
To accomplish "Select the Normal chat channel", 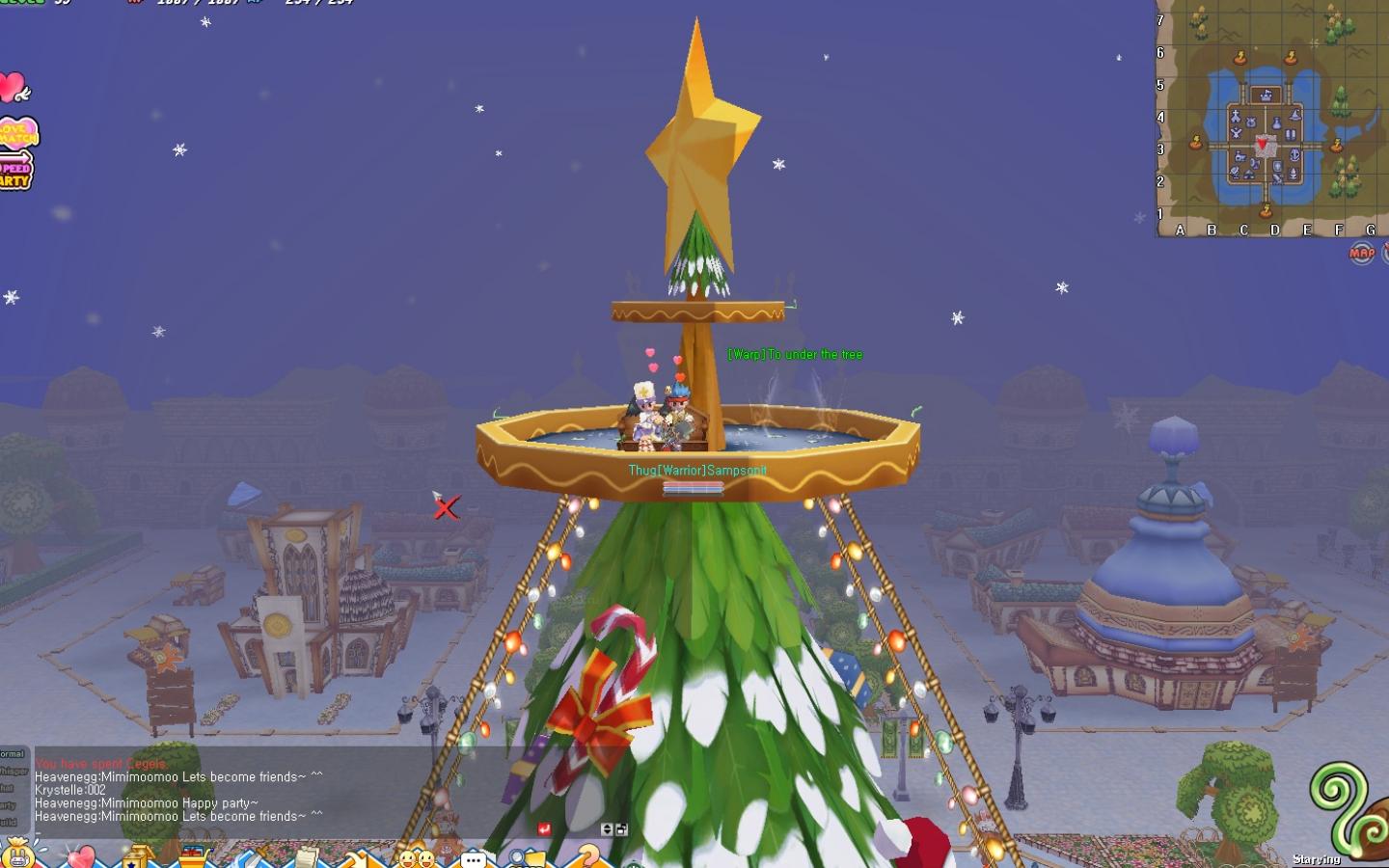I will (x=13, y=754).
